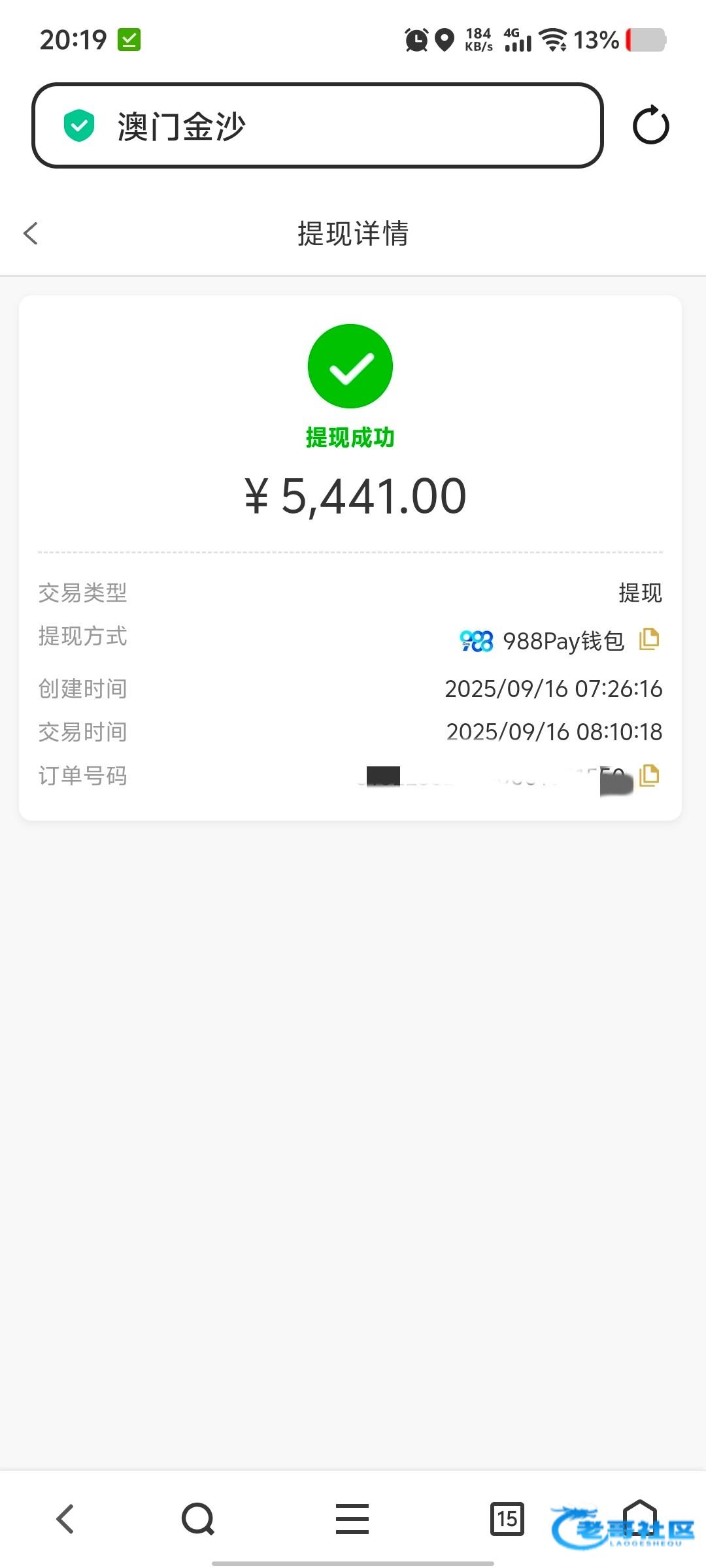The image size is (706, 1568).
Task: Tap the browser address bar showing 澳门金沙
Action: [x=317, y=125]
